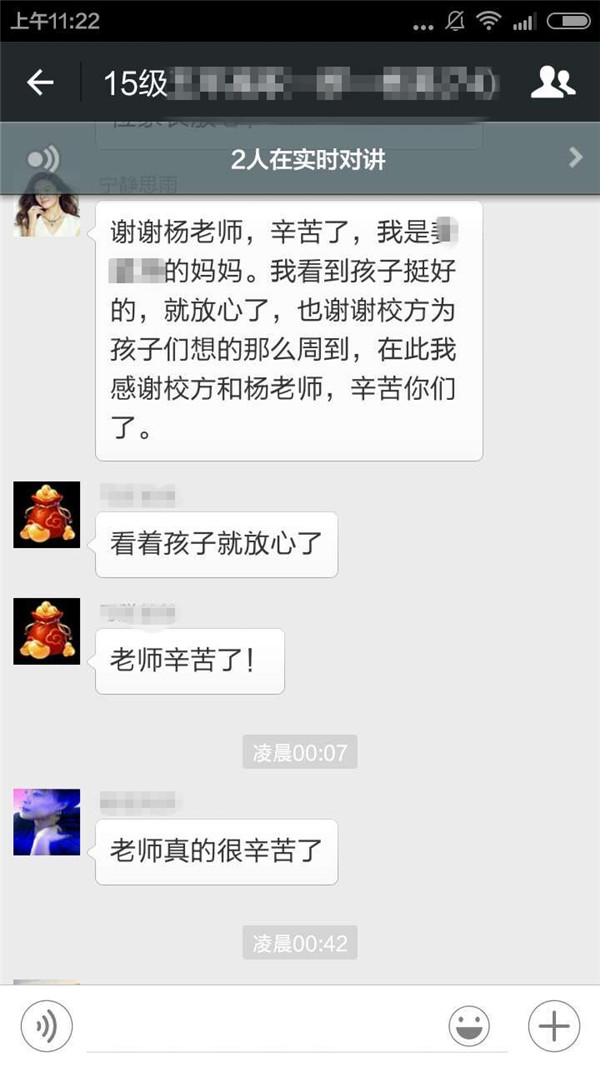This screenshot has width=600, height=1066.
Task: Open avatar beside 老师真的很辛苦了
Action: 46,821
